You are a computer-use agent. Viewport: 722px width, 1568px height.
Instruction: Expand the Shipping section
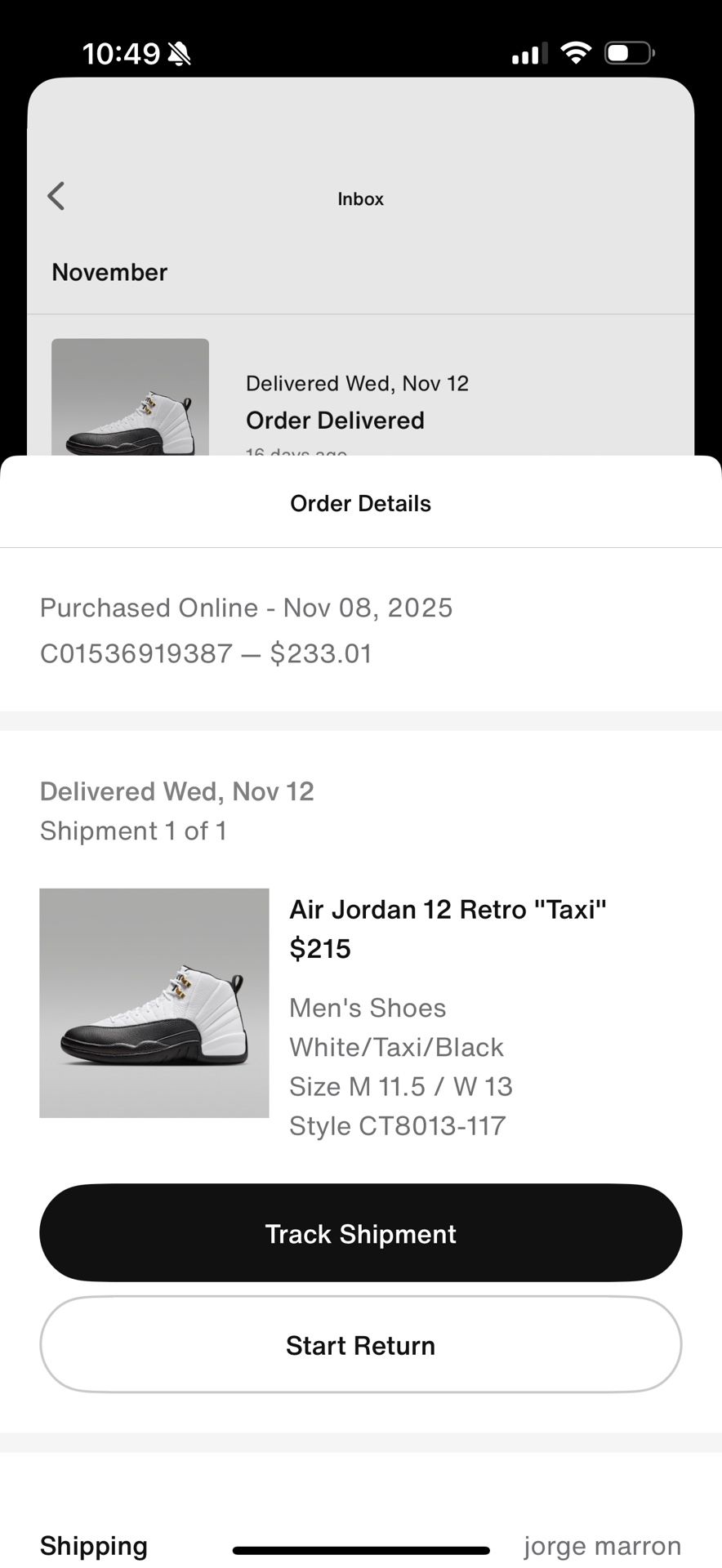point(93,1545)
